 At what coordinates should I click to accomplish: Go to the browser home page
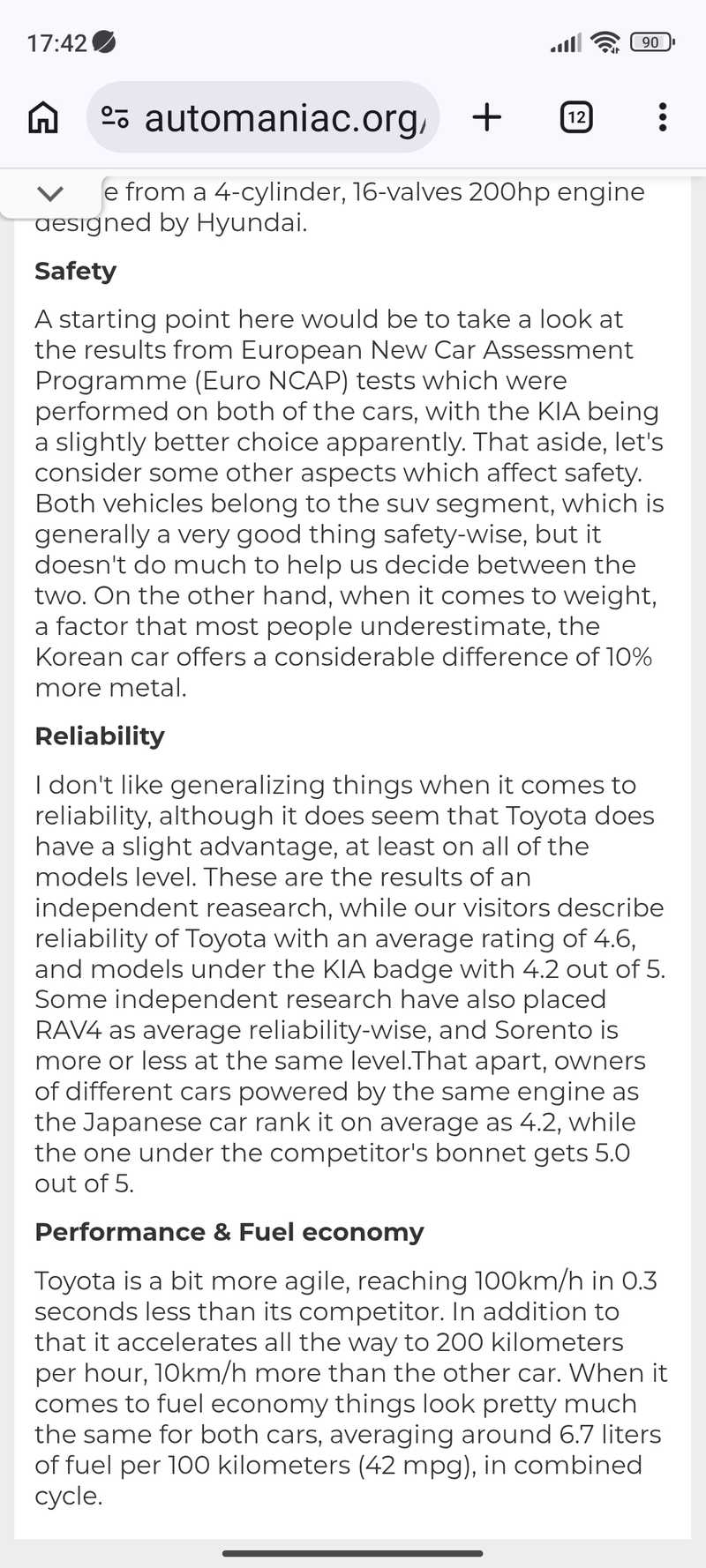[x=43, y=116]
